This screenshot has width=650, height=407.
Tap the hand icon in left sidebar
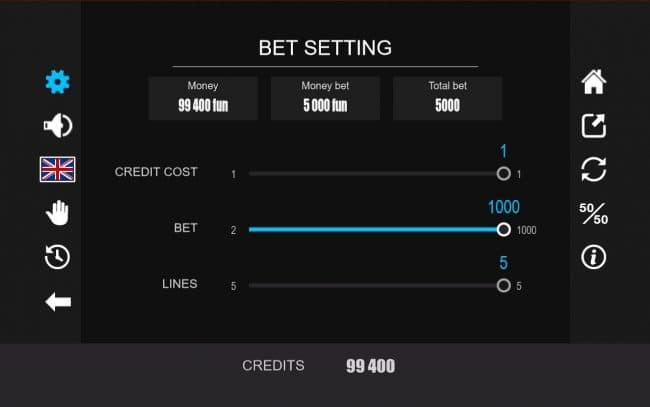coord(58,212)
